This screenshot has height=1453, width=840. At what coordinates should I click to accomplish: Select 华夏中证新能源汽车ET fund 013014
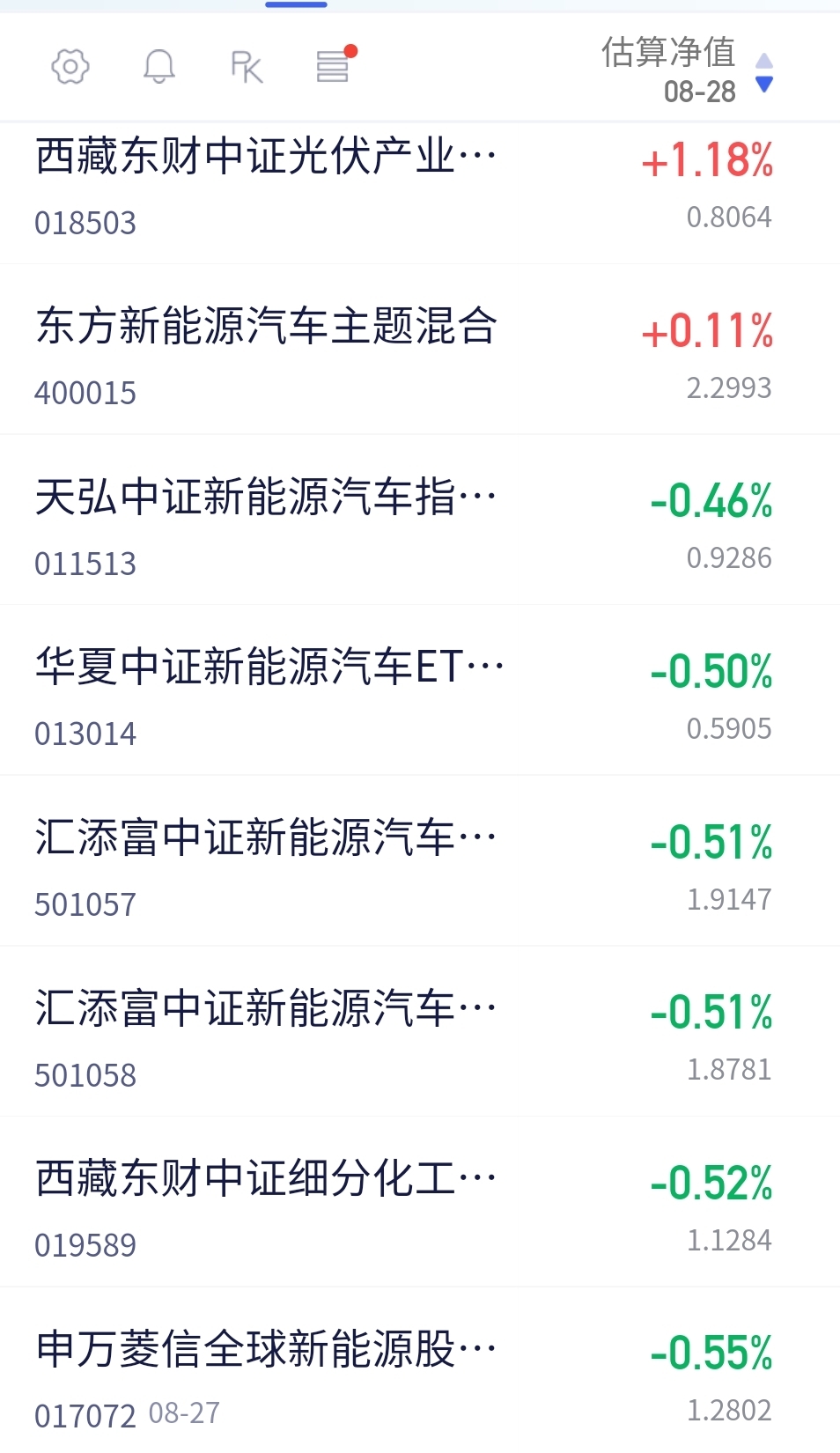click(420, 690)
